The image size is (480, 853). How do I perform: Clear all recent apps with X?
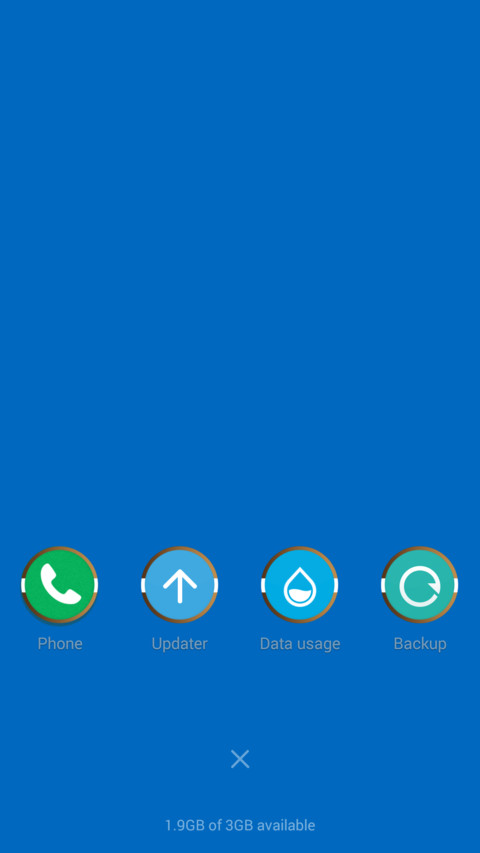240,759
